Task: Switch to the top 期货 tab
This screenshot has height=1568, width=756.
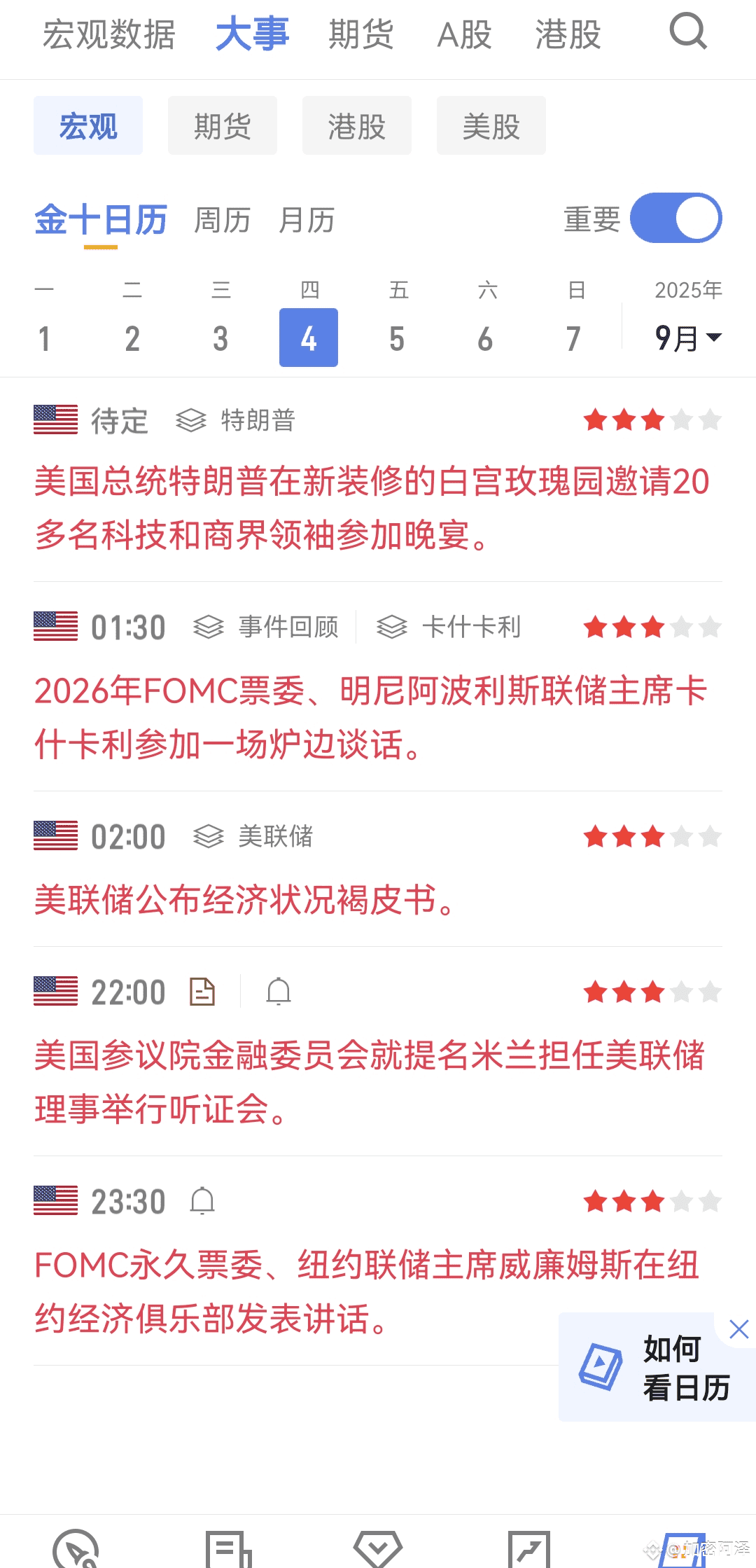Action: point(361,34)
